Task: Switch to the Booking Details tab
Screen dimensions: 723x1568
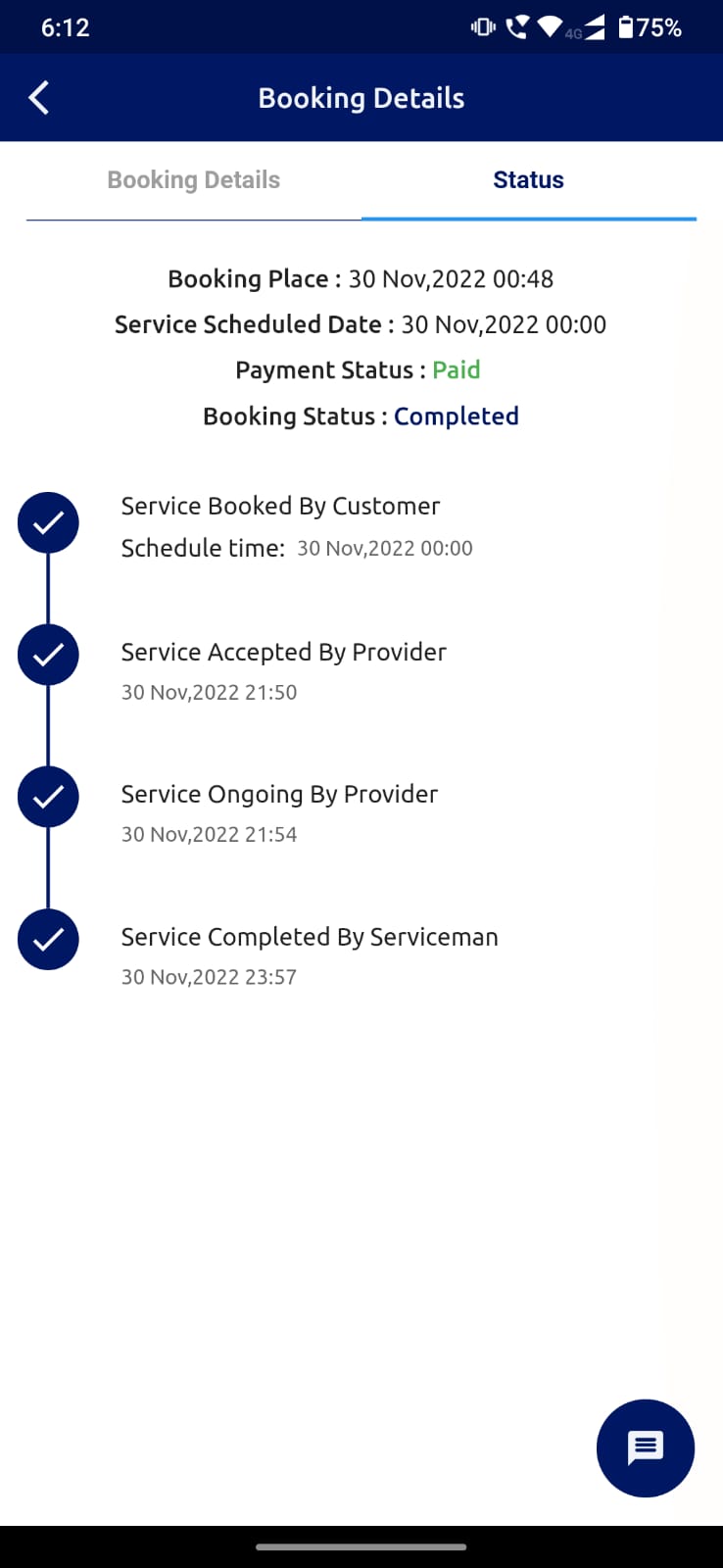Action: click(194, 180)
